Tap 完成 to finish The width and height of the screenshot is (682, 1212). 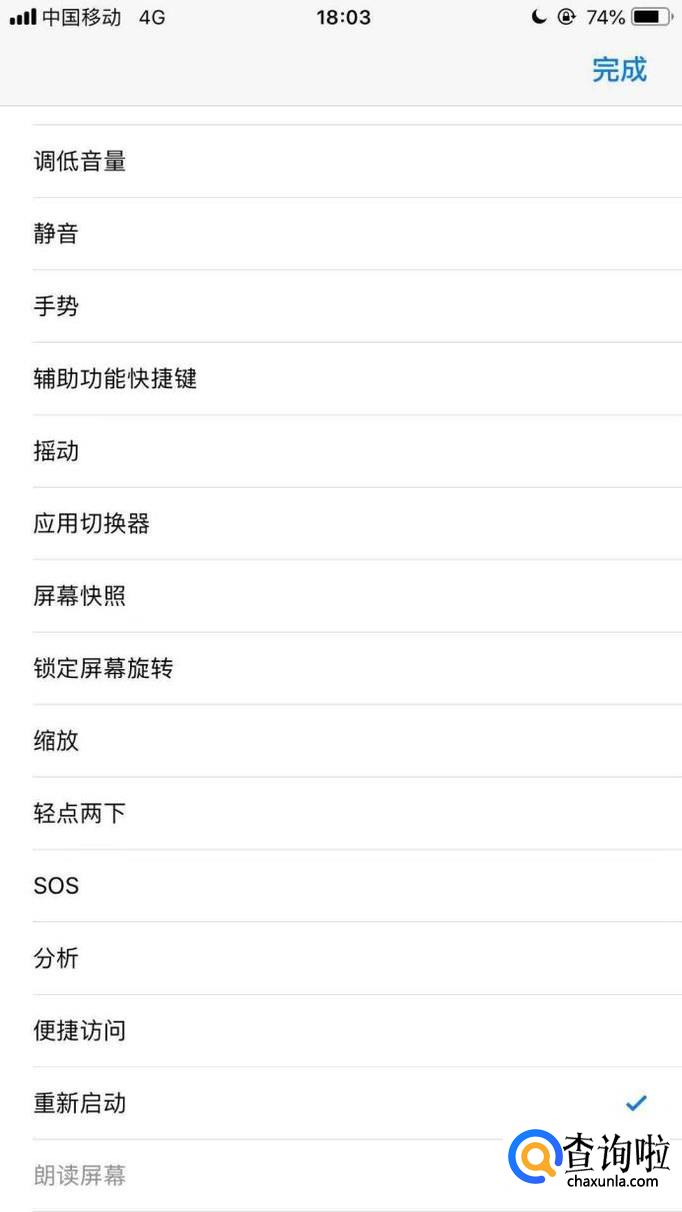click(x=619, y=70)
